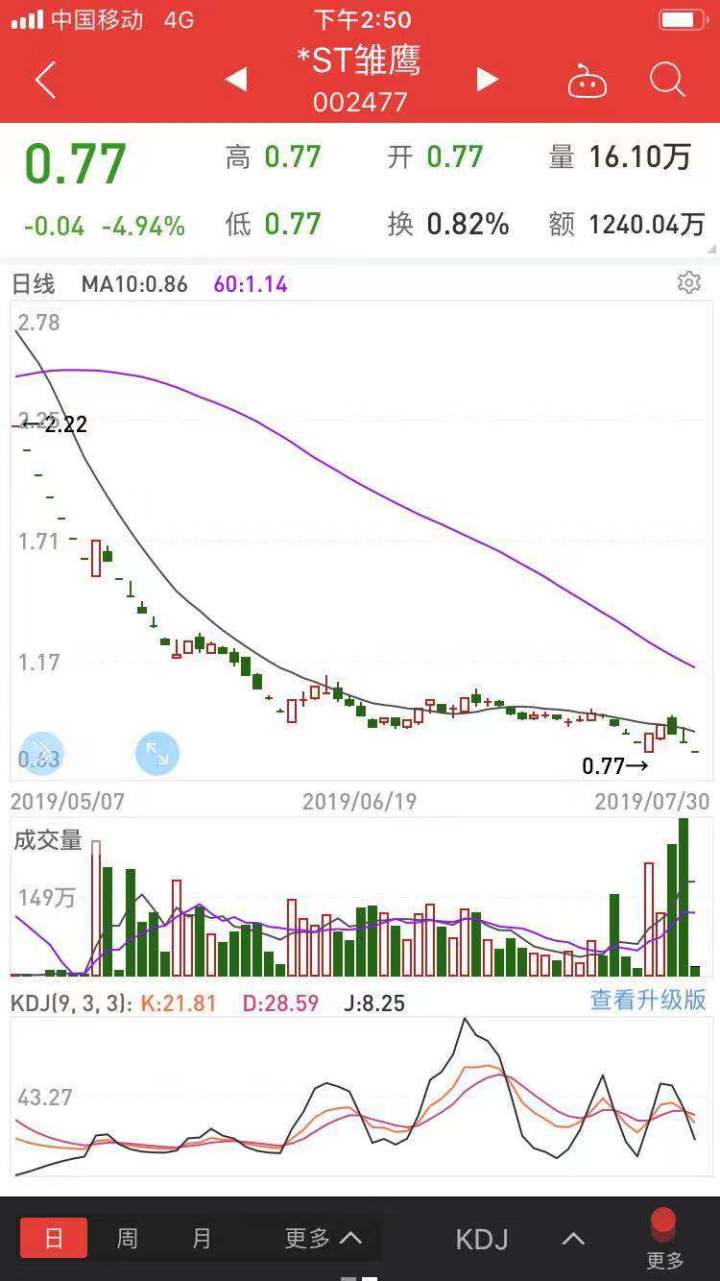The image size is (720, 1281).
Task: Select the 日 daily chart tab
Action: tap(54, 1239)
